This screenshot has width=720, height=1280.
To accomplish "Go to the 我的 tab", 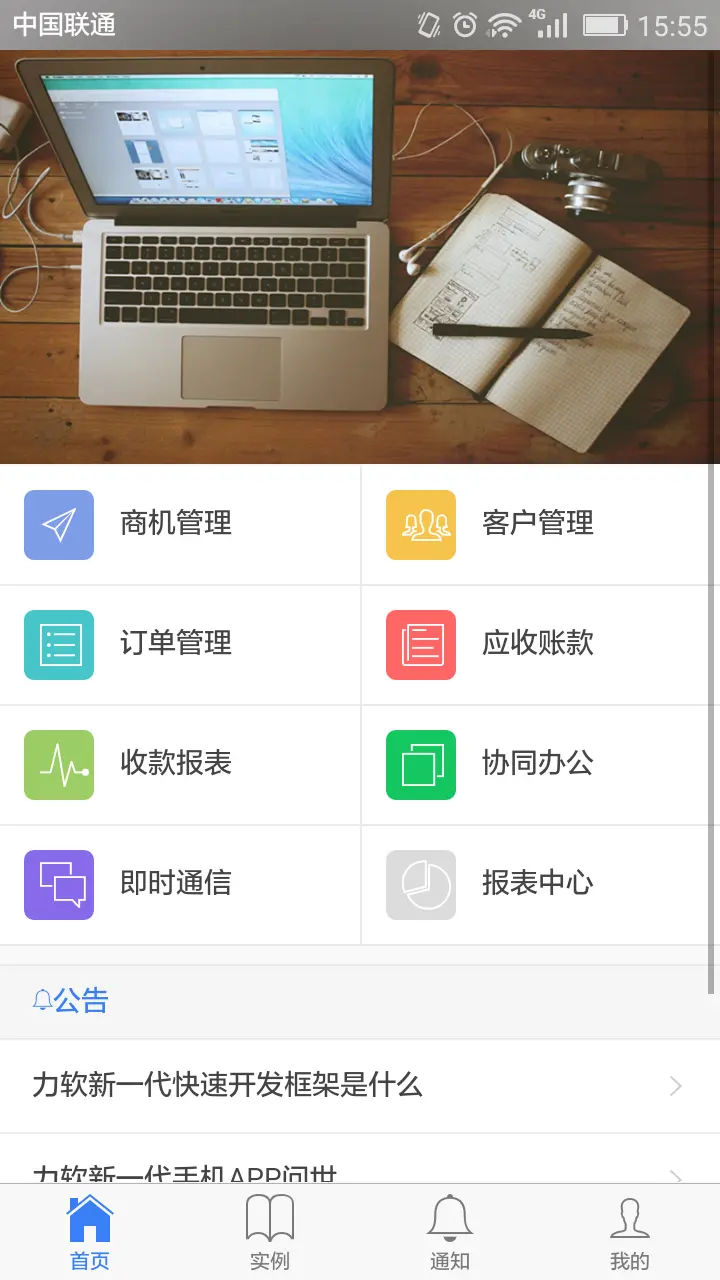I will pos(629,1232).
